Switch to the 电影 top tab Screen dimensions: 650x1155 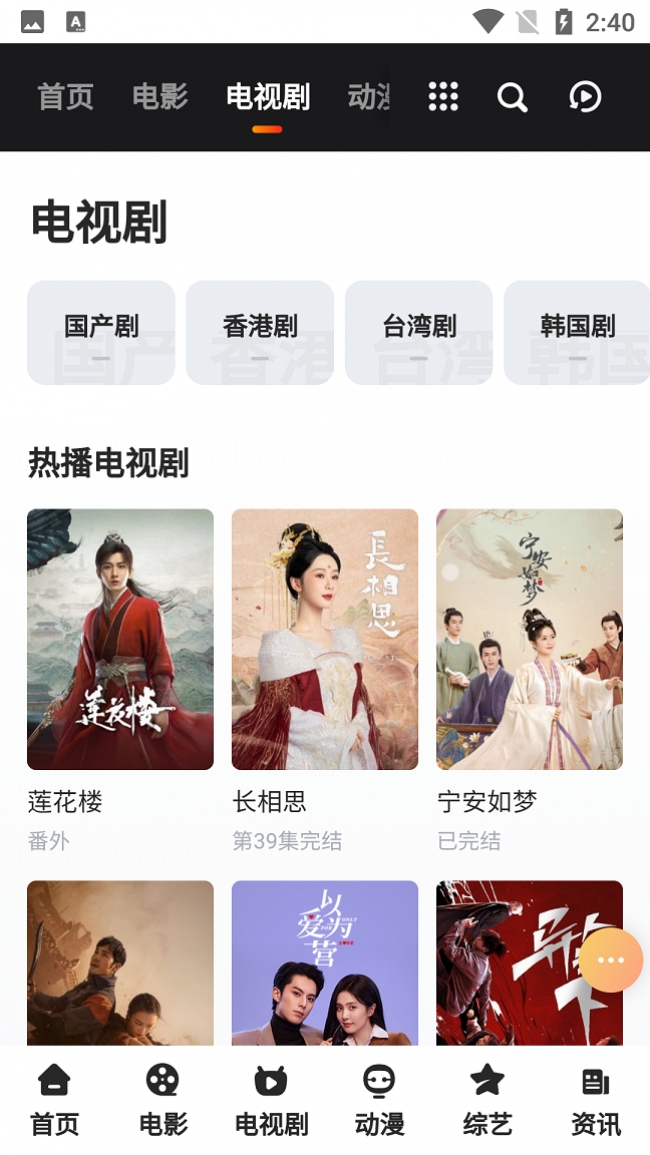coord(160,97)
